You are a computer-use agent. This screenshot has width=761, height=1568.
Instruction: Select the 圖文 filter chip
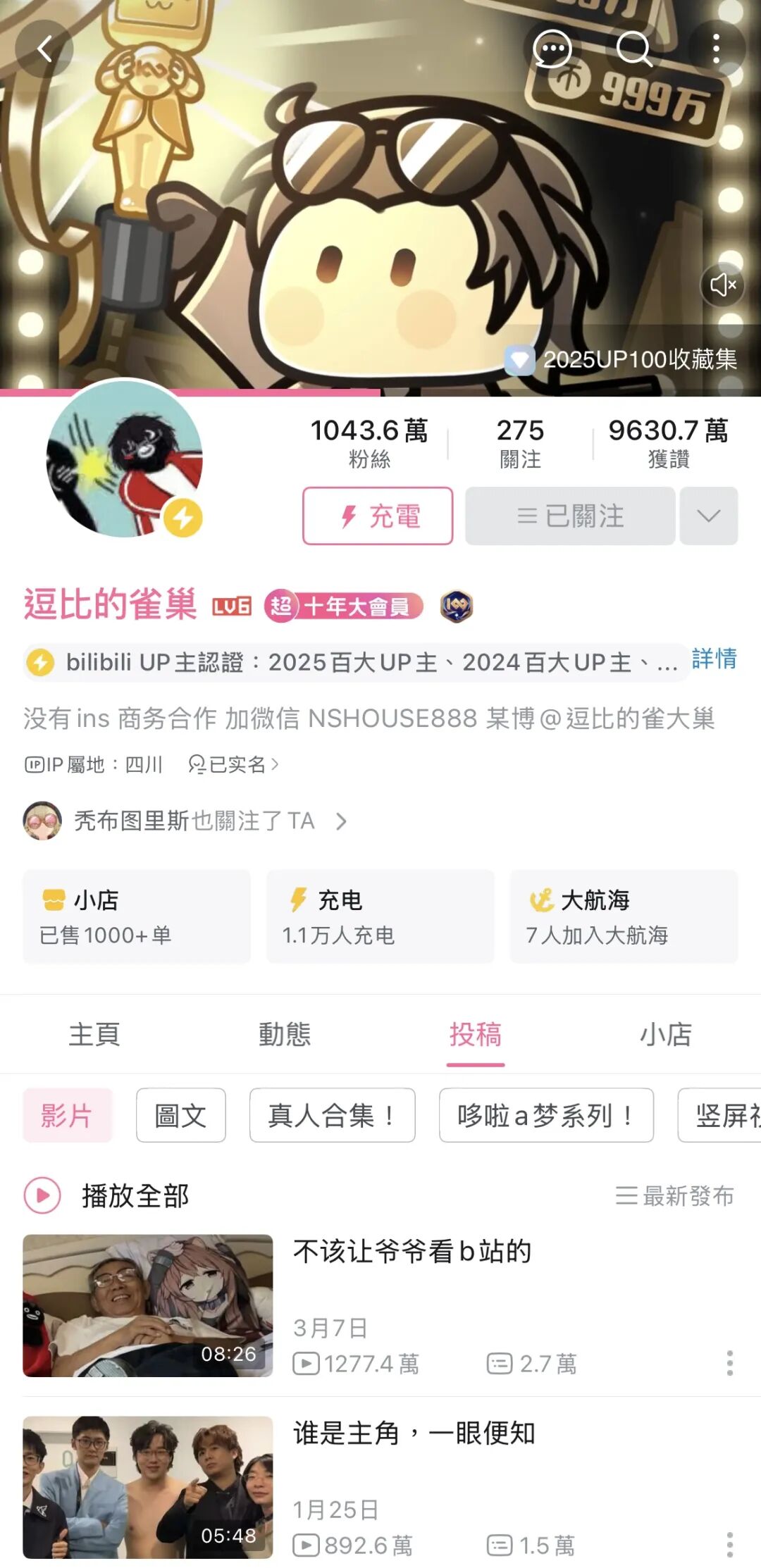pyautogui.click(x=180, y=1115)
